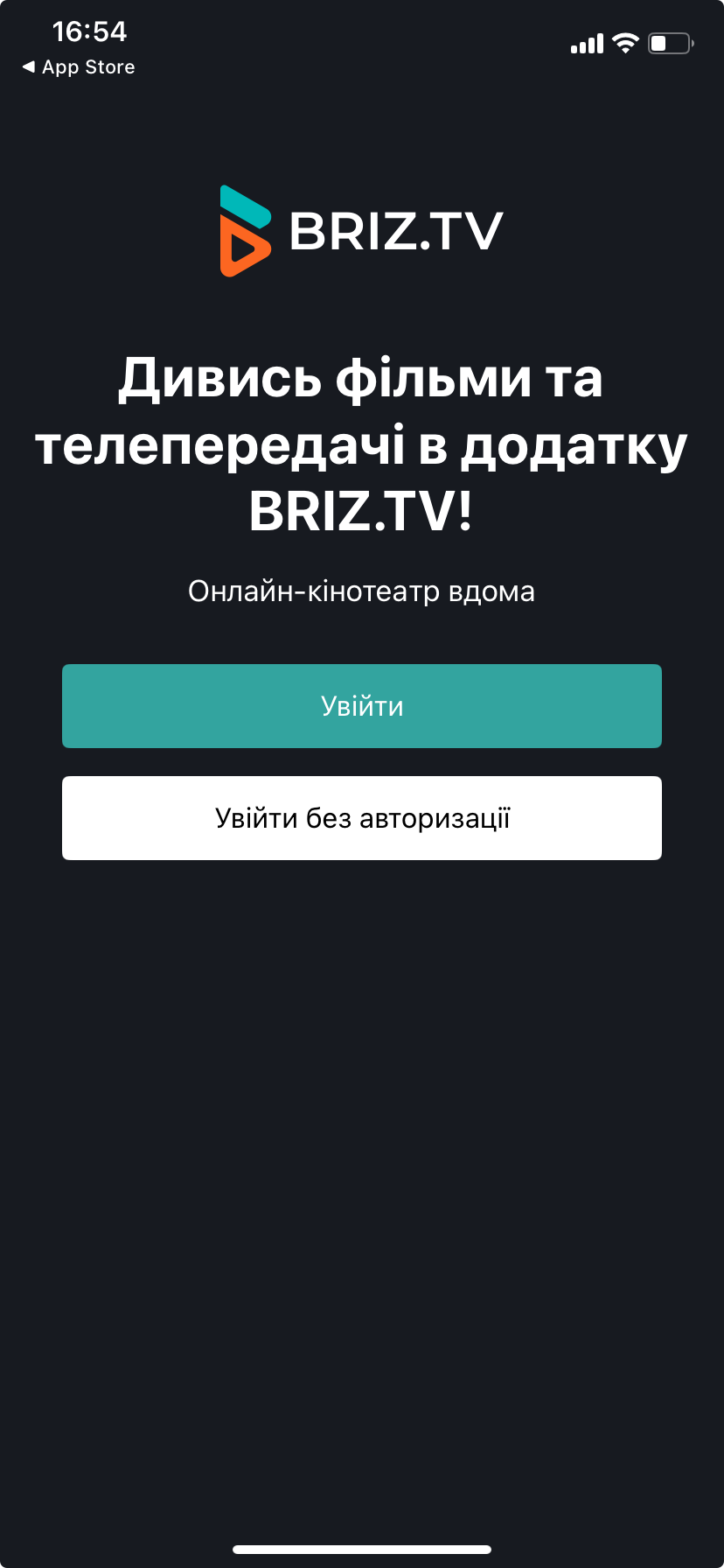
Task: Tap the word BRIZ.TV in the headline
Action: (362, 509)
